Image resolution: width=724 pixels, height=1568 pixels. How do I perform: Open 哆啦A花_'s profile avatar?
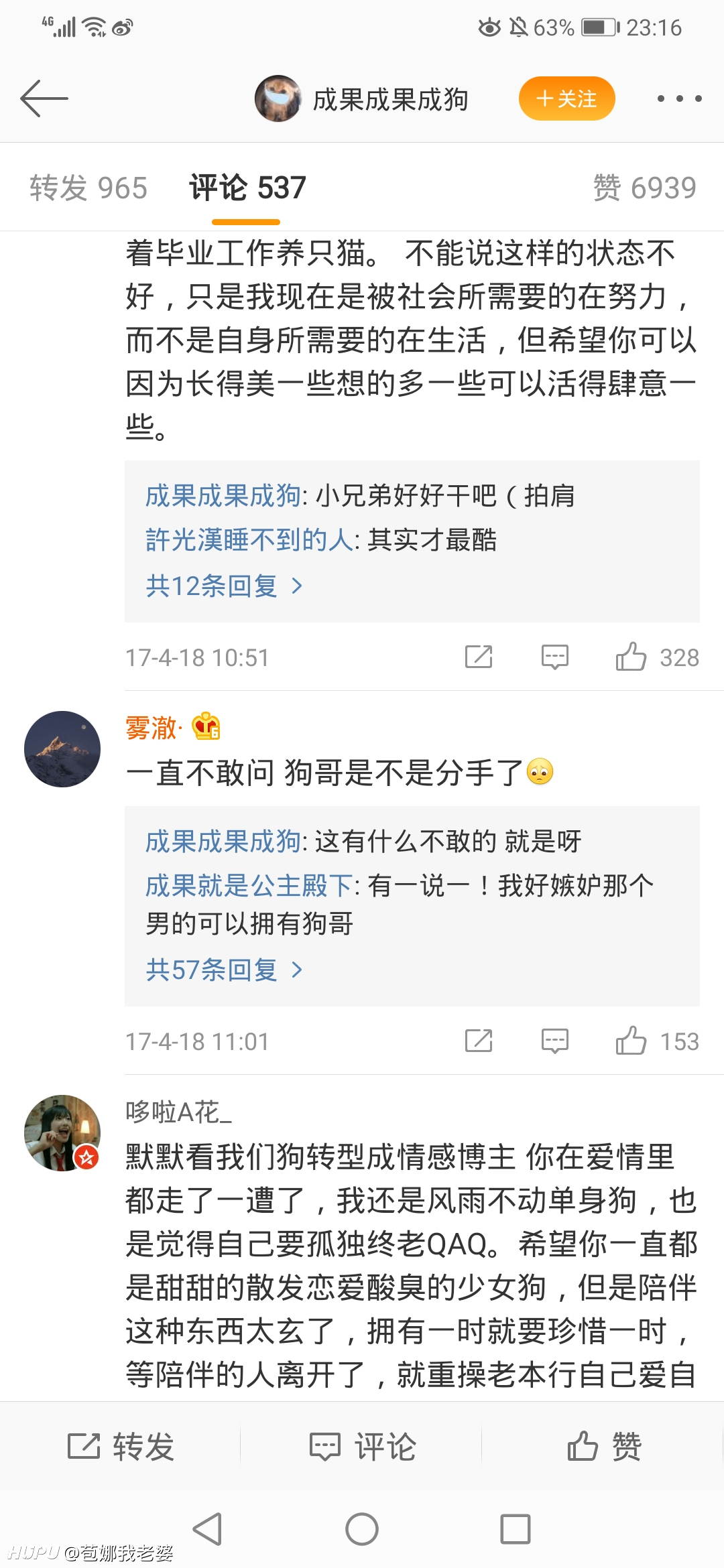tap(62, 1133)
